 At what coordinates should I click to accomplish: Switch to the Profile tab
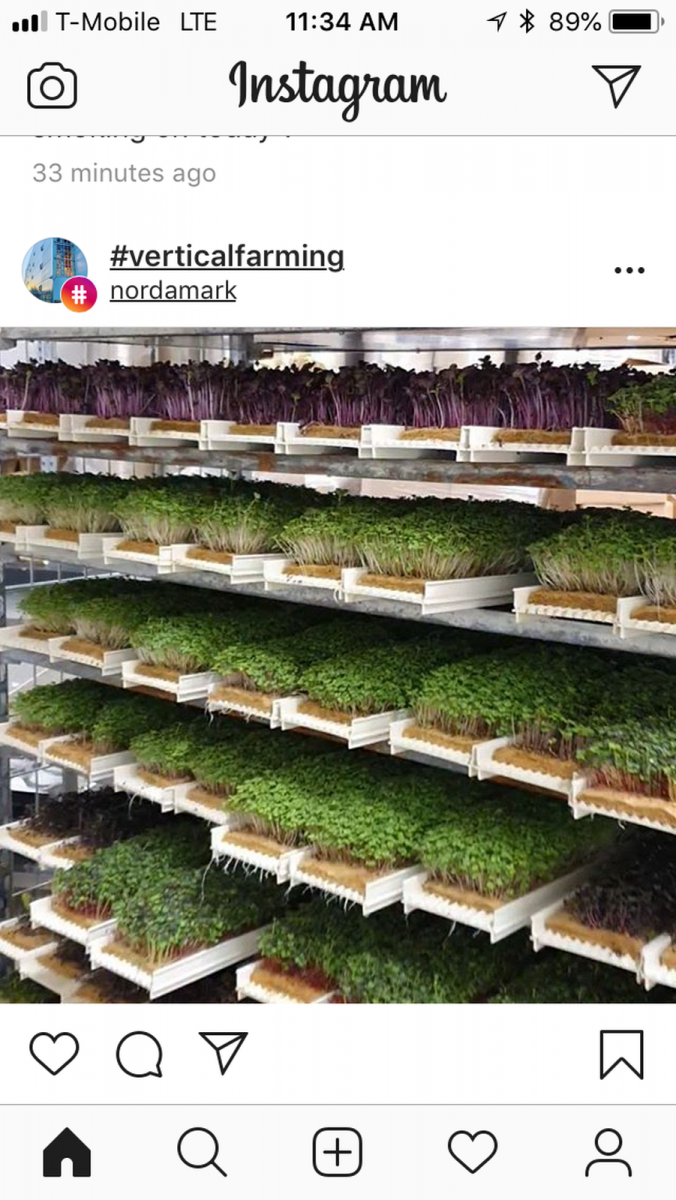point(608,1153)
